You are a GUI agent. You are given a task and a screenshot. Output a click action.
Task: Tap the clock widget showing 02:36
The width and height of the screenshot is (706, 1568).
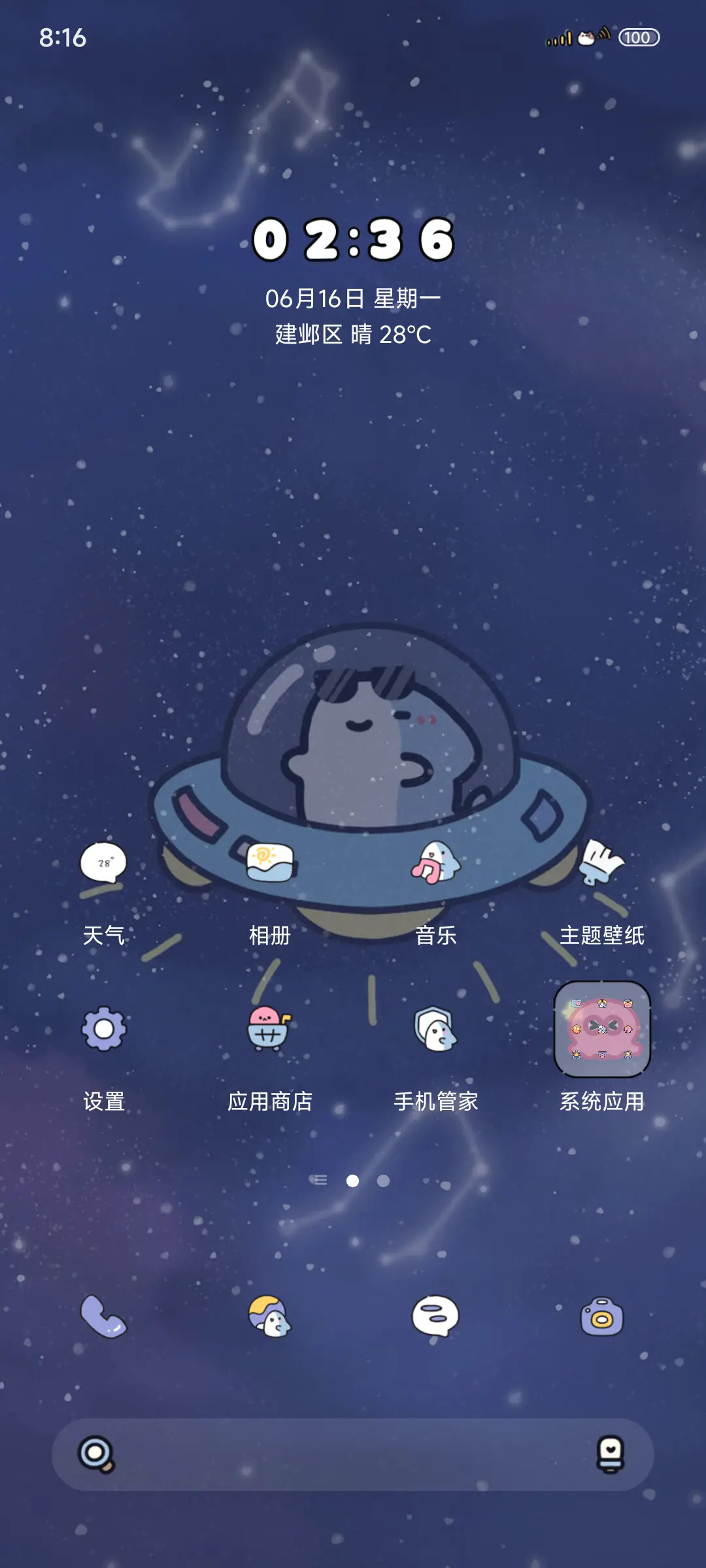[353, 242]
